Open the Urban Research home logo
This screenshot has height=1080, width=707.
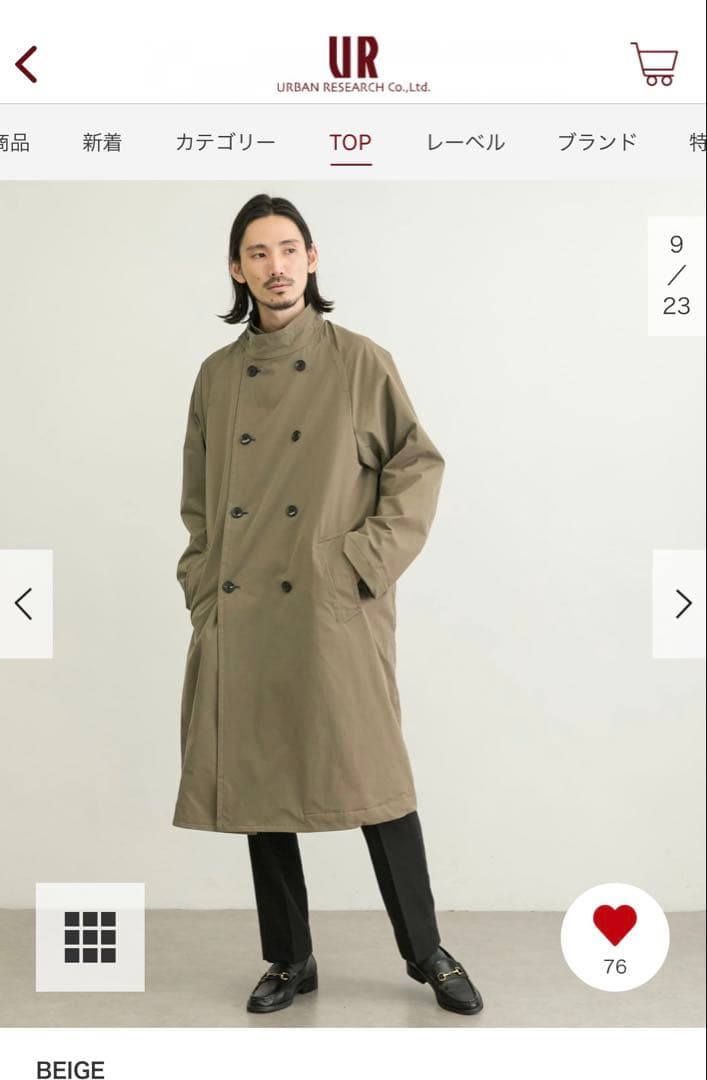(x=353, y=65)
